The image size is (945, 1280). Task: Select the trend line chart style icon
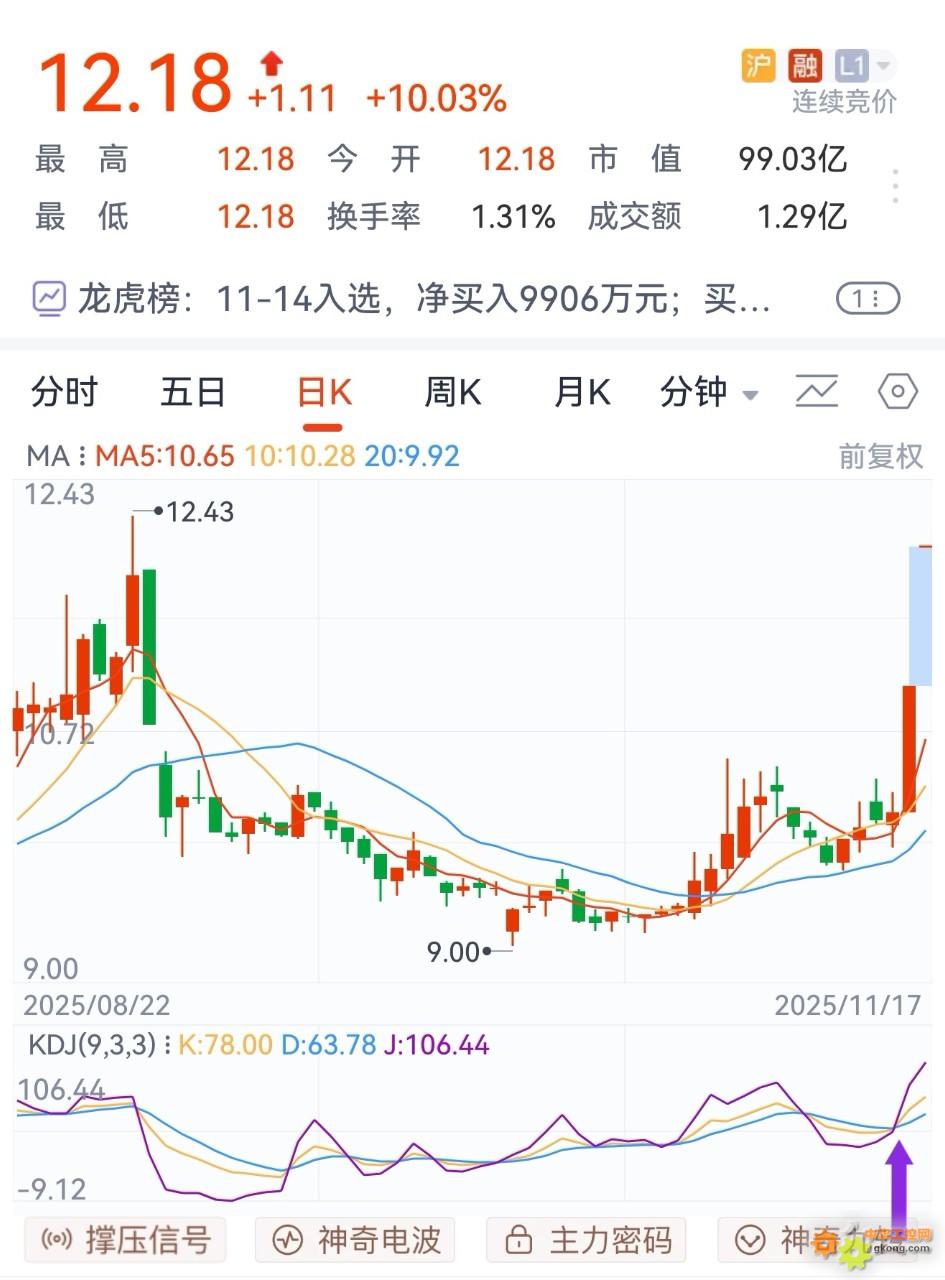tap(817, 392)
